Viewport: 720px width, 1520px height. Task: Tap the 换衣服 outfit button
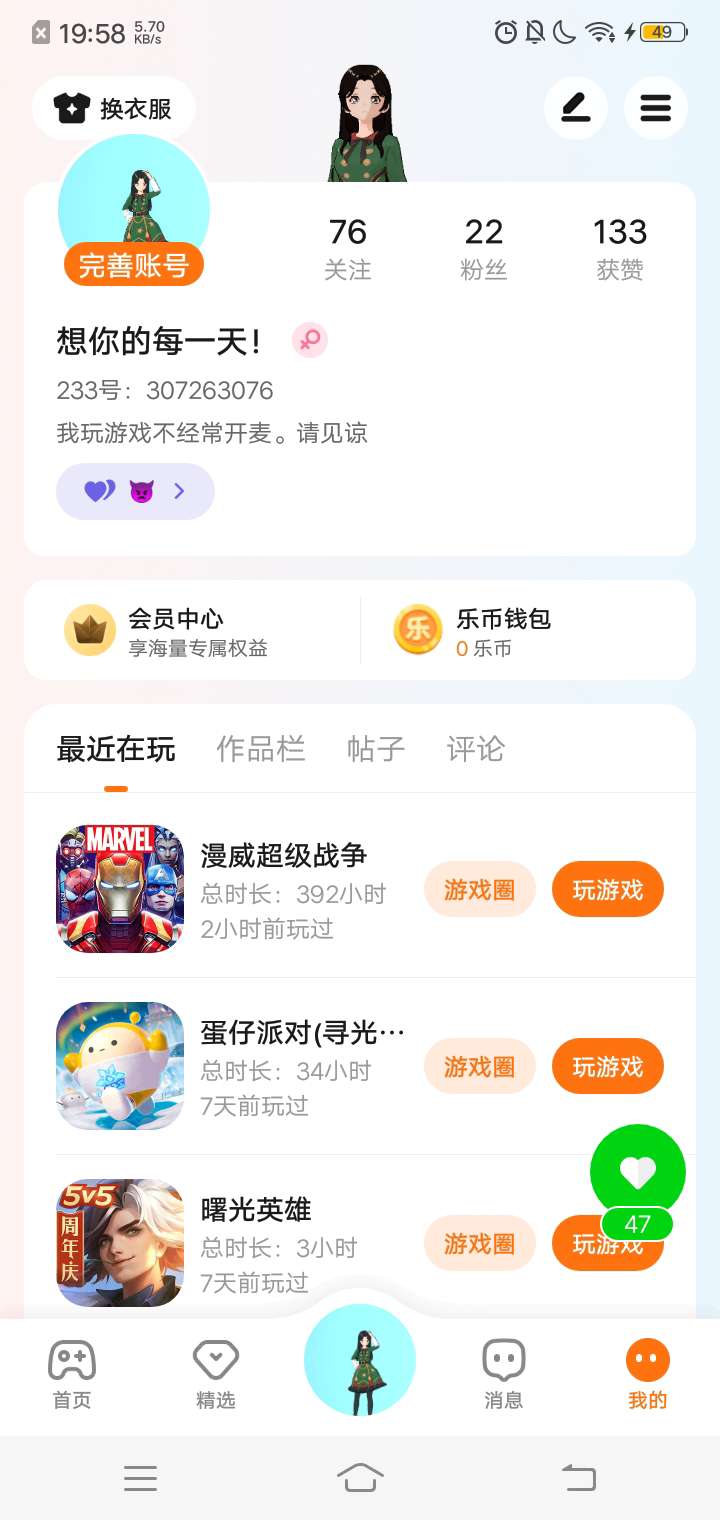[113, 108]
